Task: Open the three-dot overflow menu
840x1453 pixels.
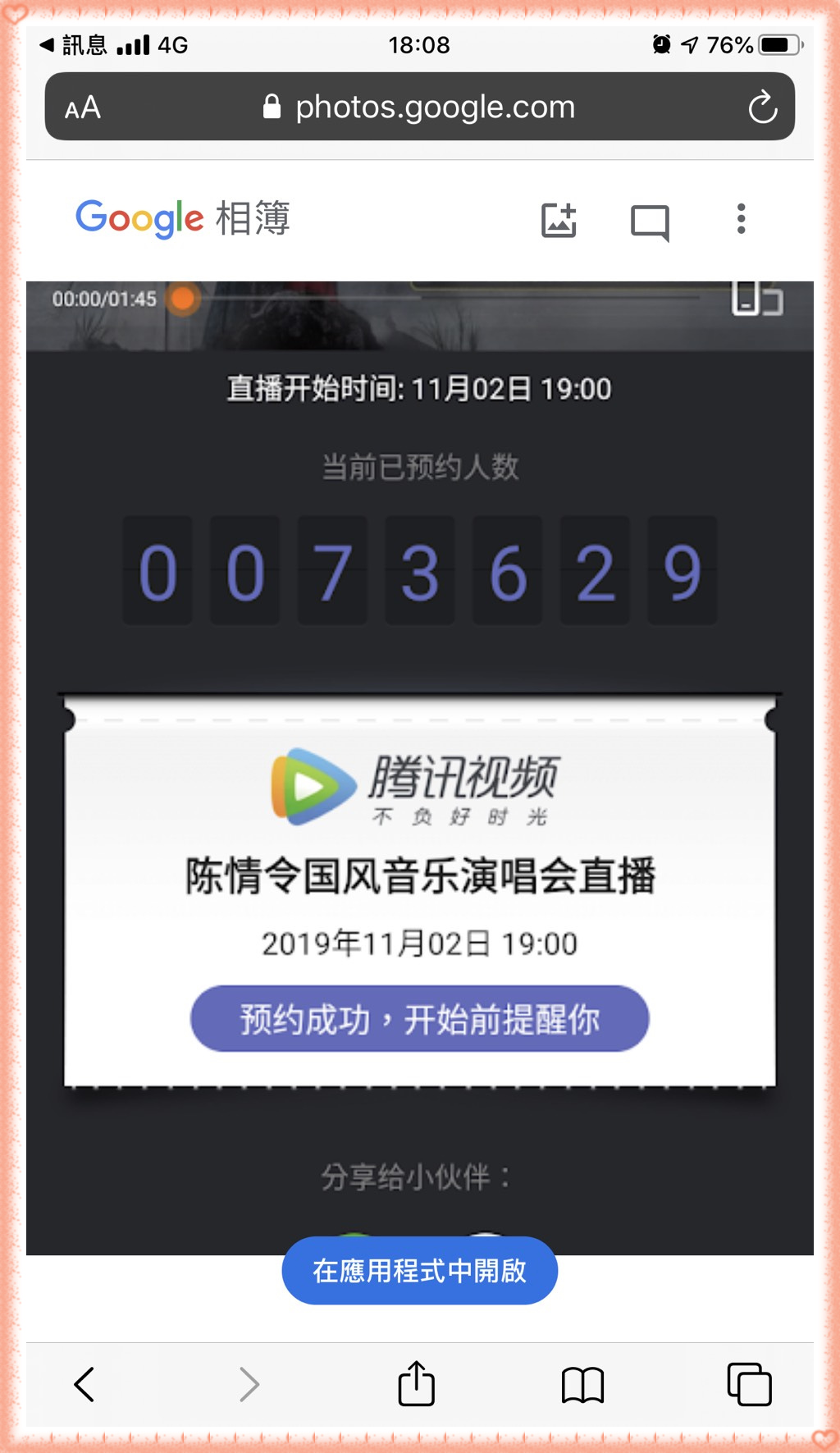Action: tap(741, 219)
